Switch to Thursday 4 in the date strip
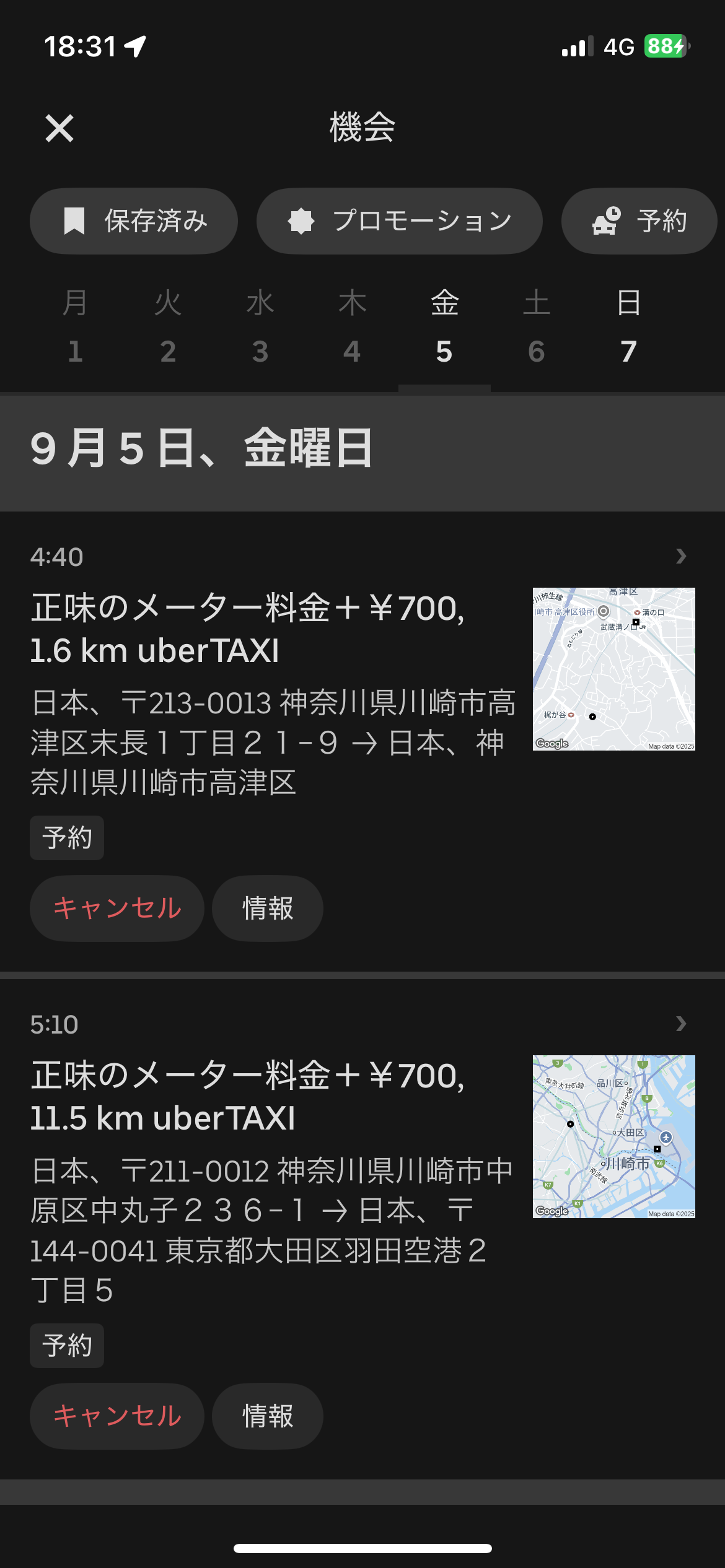725x1568 pixels. pyautogui.click(x=352, y=327)
